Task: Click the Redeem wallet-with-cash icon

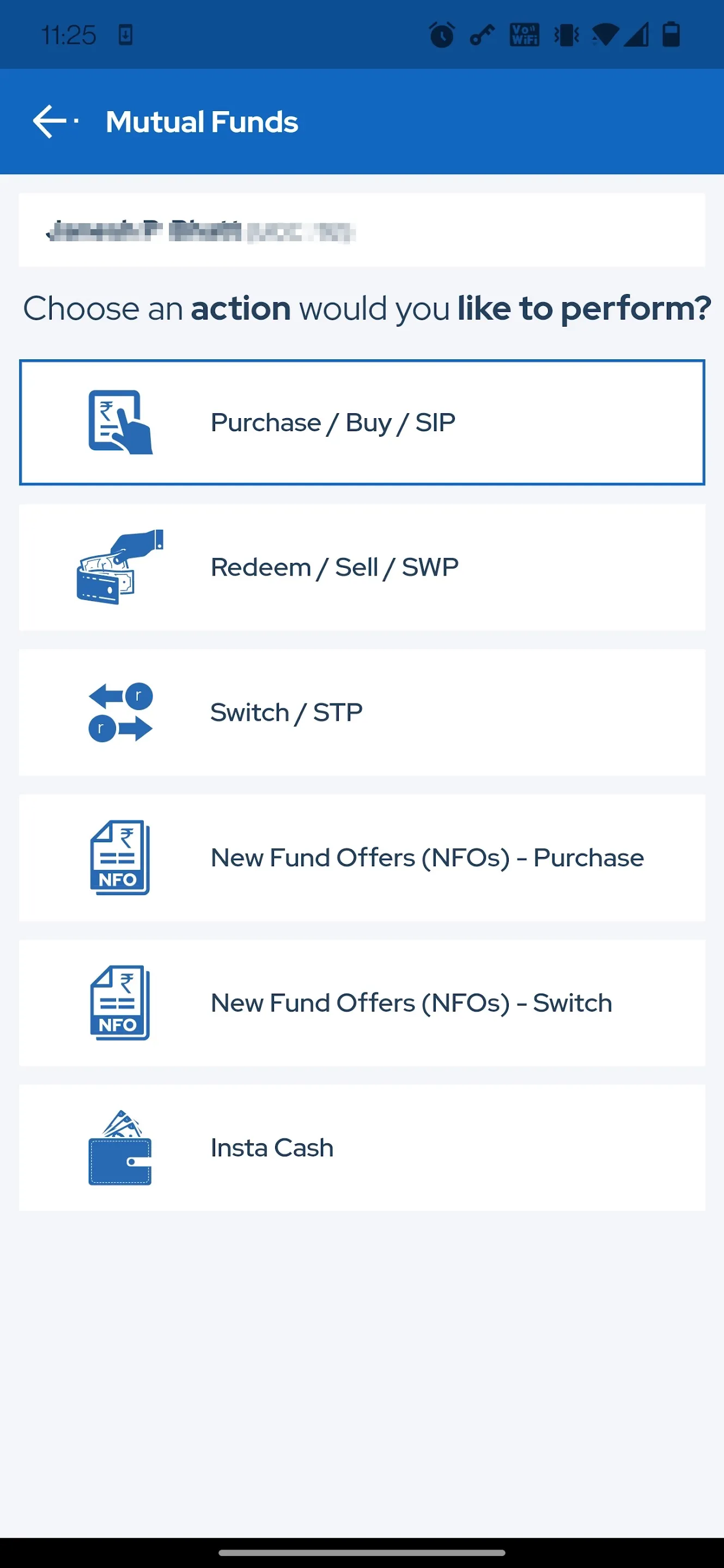Action: 119,566
